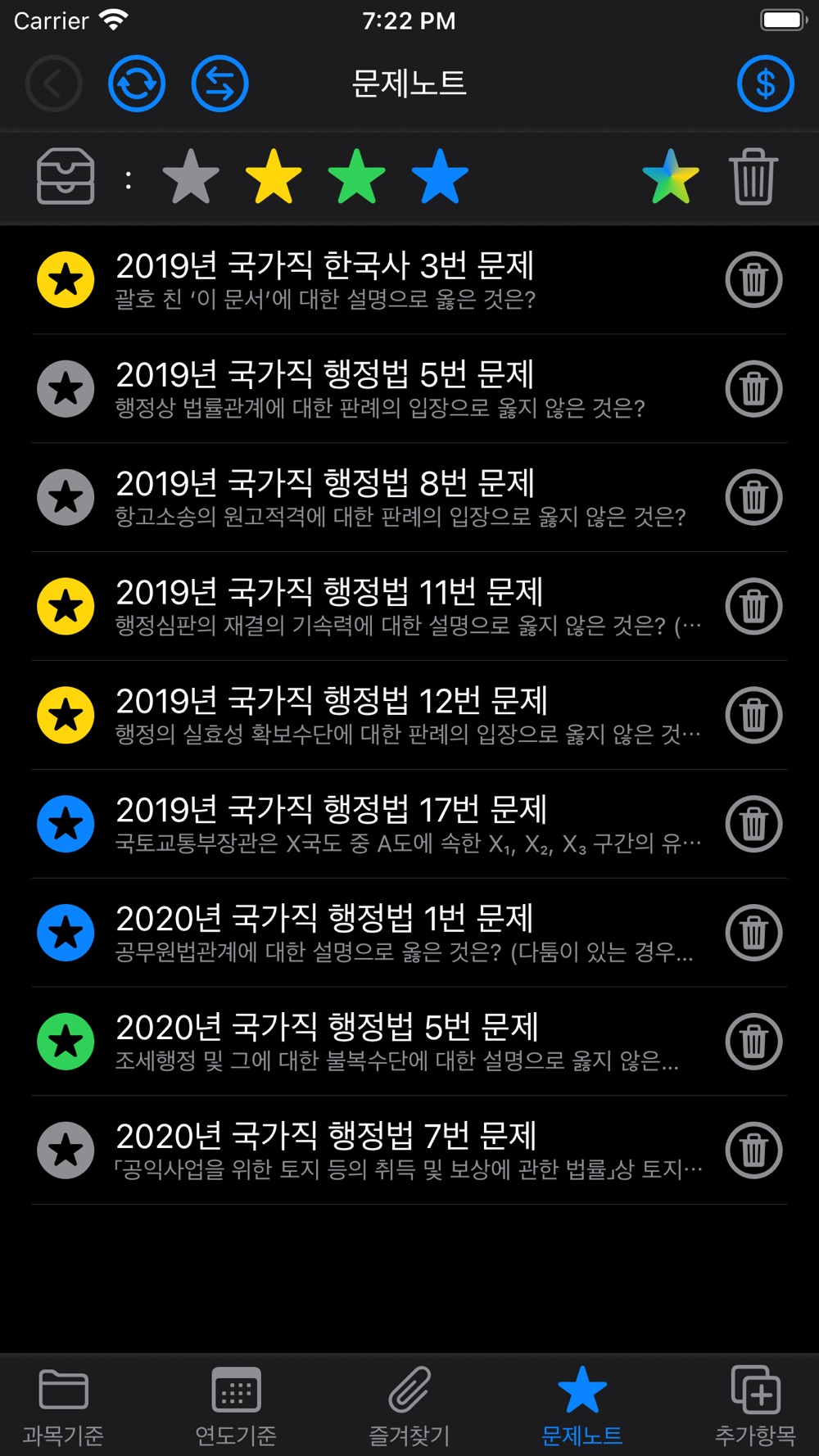This screenshot has width=819, height=1456.
Task: Tap the swap arrows icon
Action: point(219,84)
